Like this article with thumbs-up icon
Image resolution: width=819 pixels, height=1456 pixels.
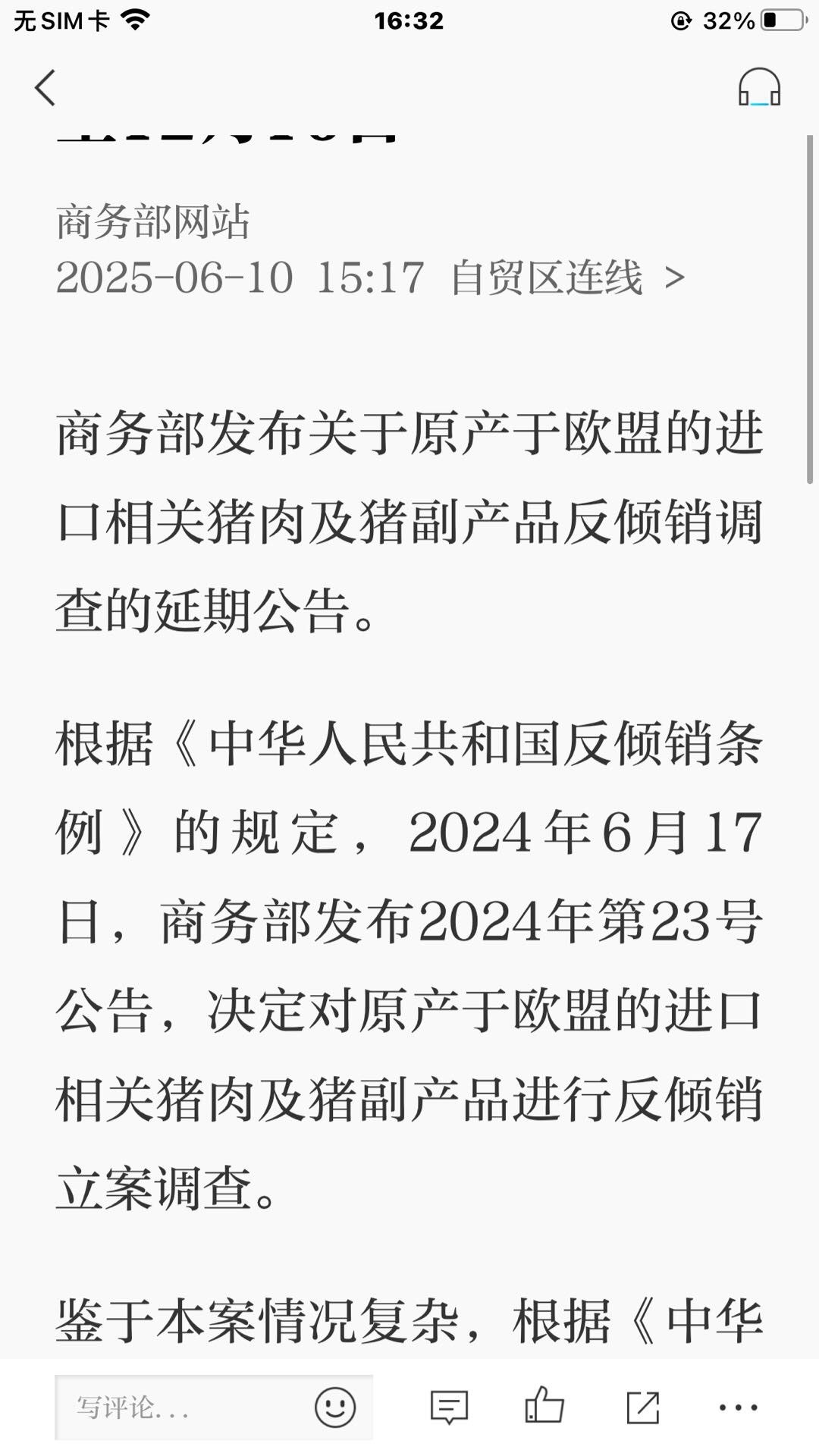tap(544, 1405)
